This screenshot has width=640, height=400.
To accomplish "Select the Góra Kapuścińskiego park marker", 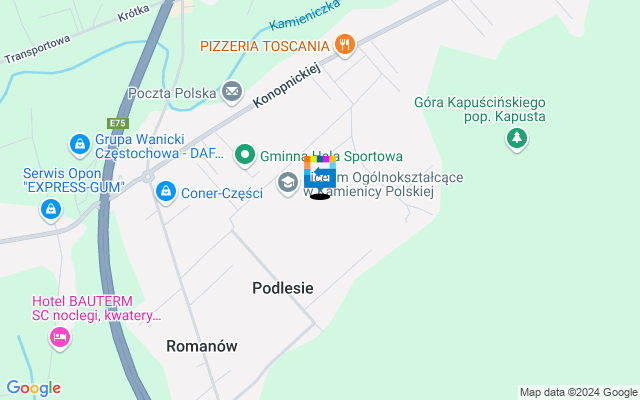I will [x=516, y=141].
